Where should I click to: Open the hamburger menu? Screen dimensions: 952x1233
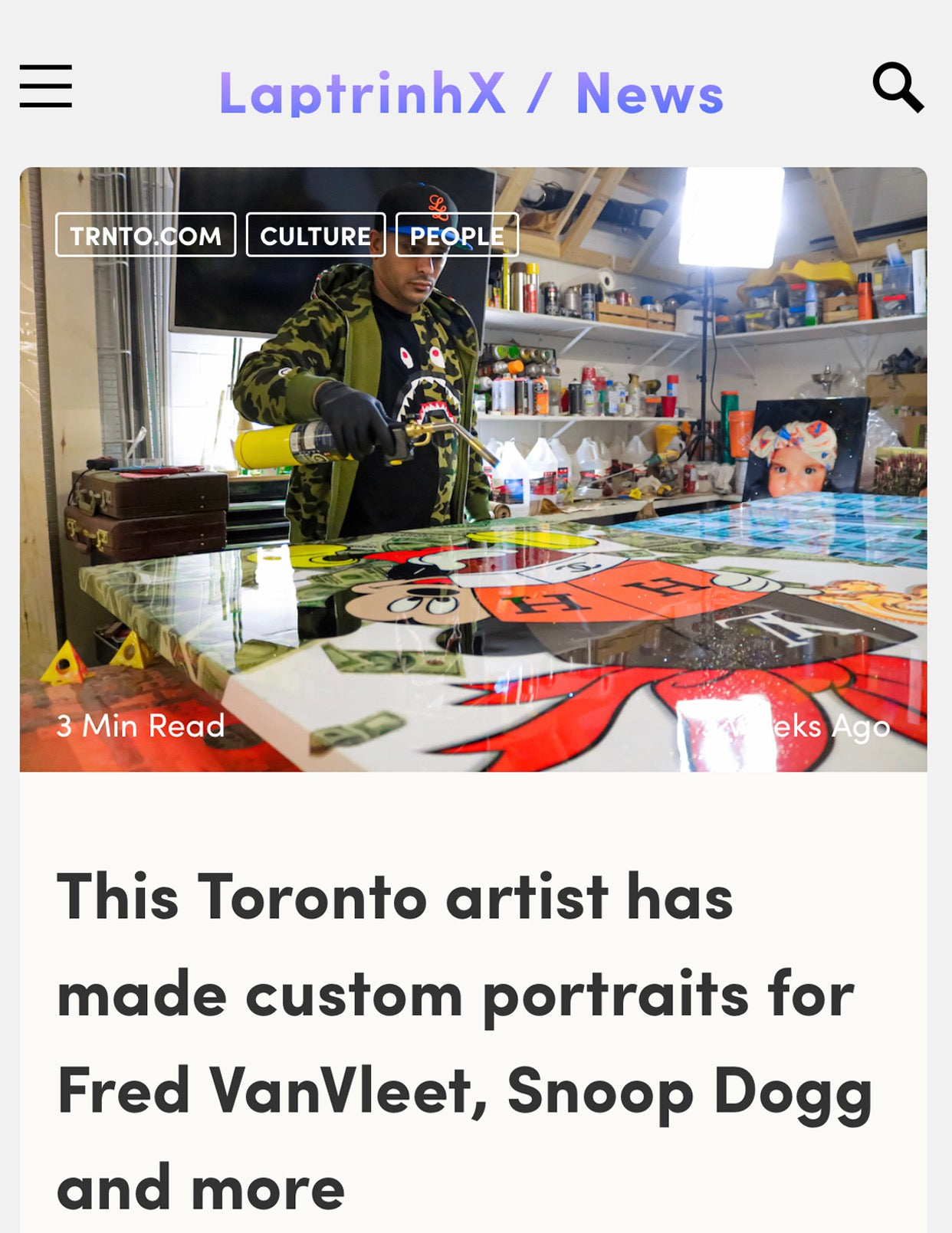point(46,86)
